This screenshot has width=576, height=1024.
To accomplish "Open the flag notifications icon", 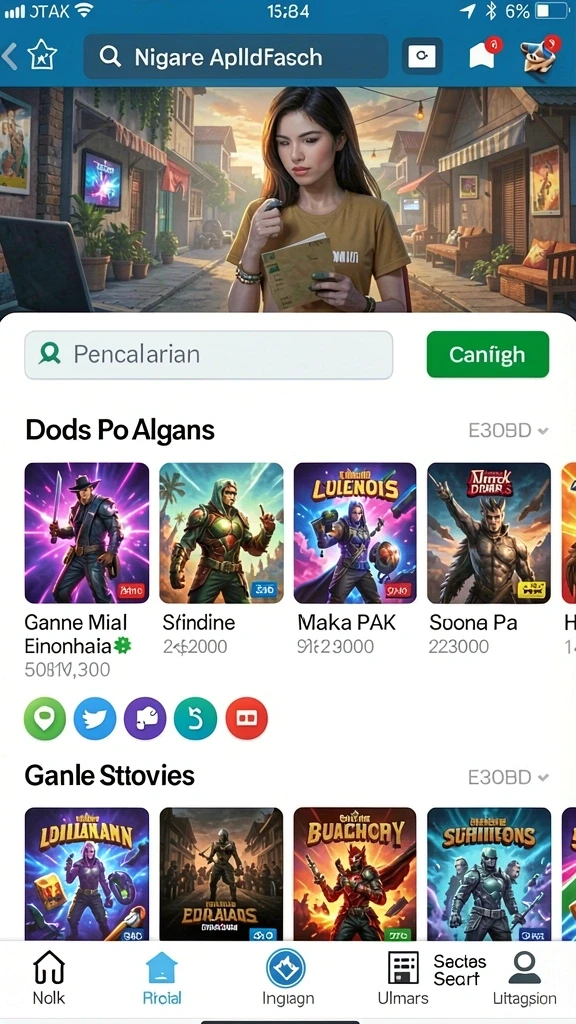I will click(483, 54).
